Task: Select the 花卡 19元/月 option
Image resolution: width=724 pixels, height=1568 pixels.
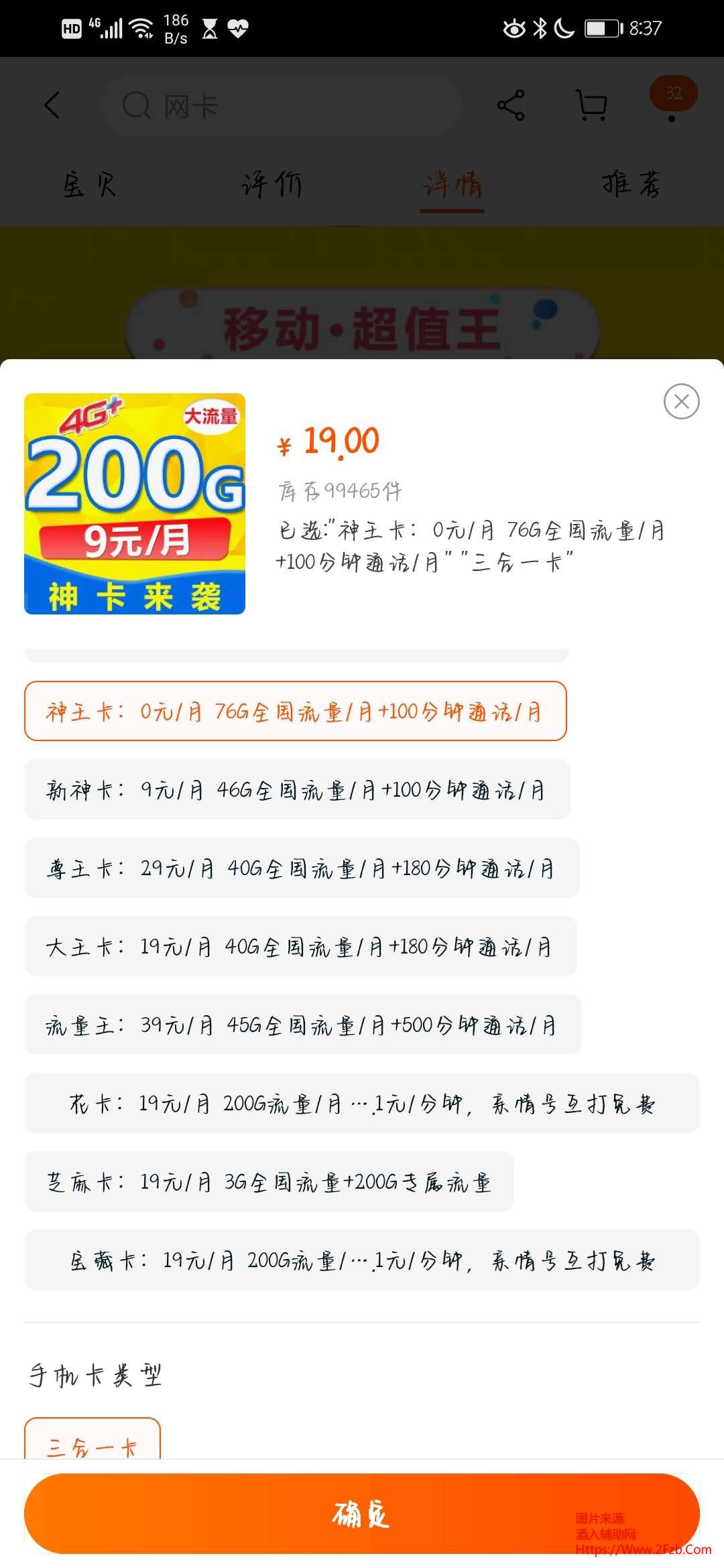Action: pyautogui.click(x=361, y=1104)
